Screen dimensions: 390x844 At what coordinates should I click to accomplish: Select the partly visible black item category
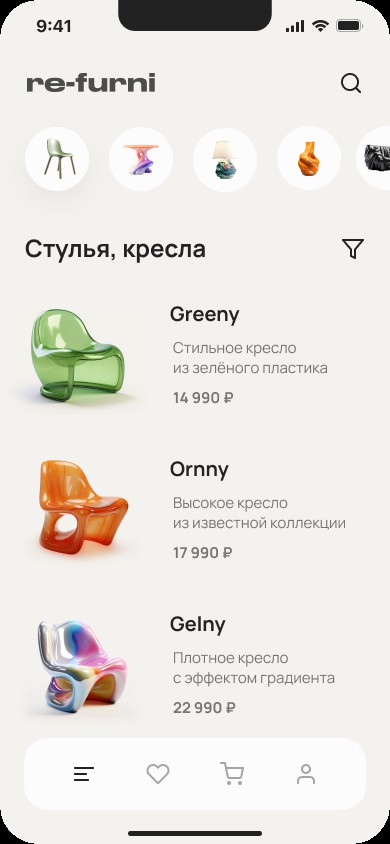click(374, 159)
